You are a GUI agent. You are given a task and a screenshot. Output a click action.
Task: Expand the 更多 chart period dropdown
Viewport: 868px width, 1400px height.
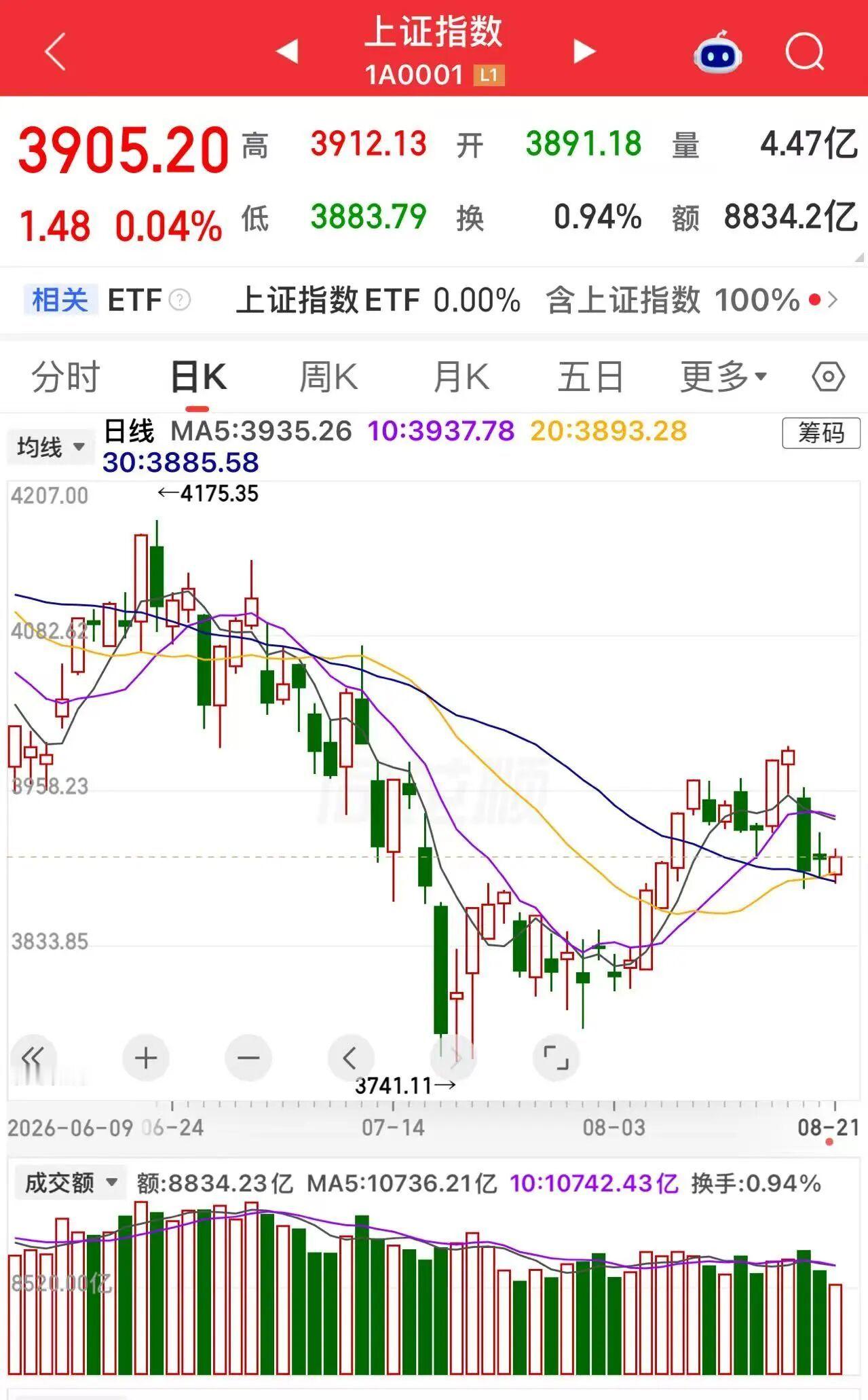[723, 377]
